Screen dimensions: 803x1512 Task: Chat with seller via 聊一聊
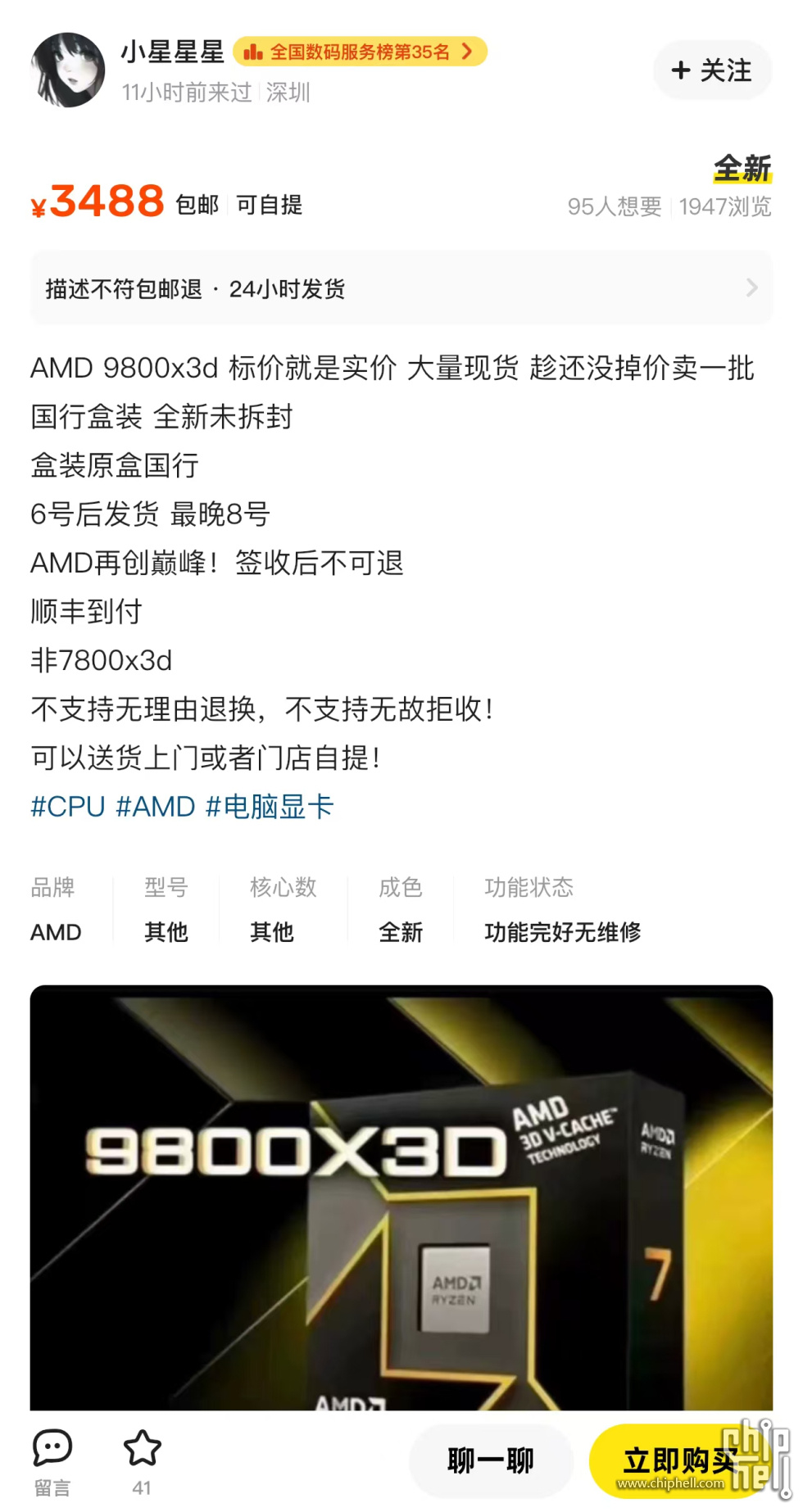490,1460
